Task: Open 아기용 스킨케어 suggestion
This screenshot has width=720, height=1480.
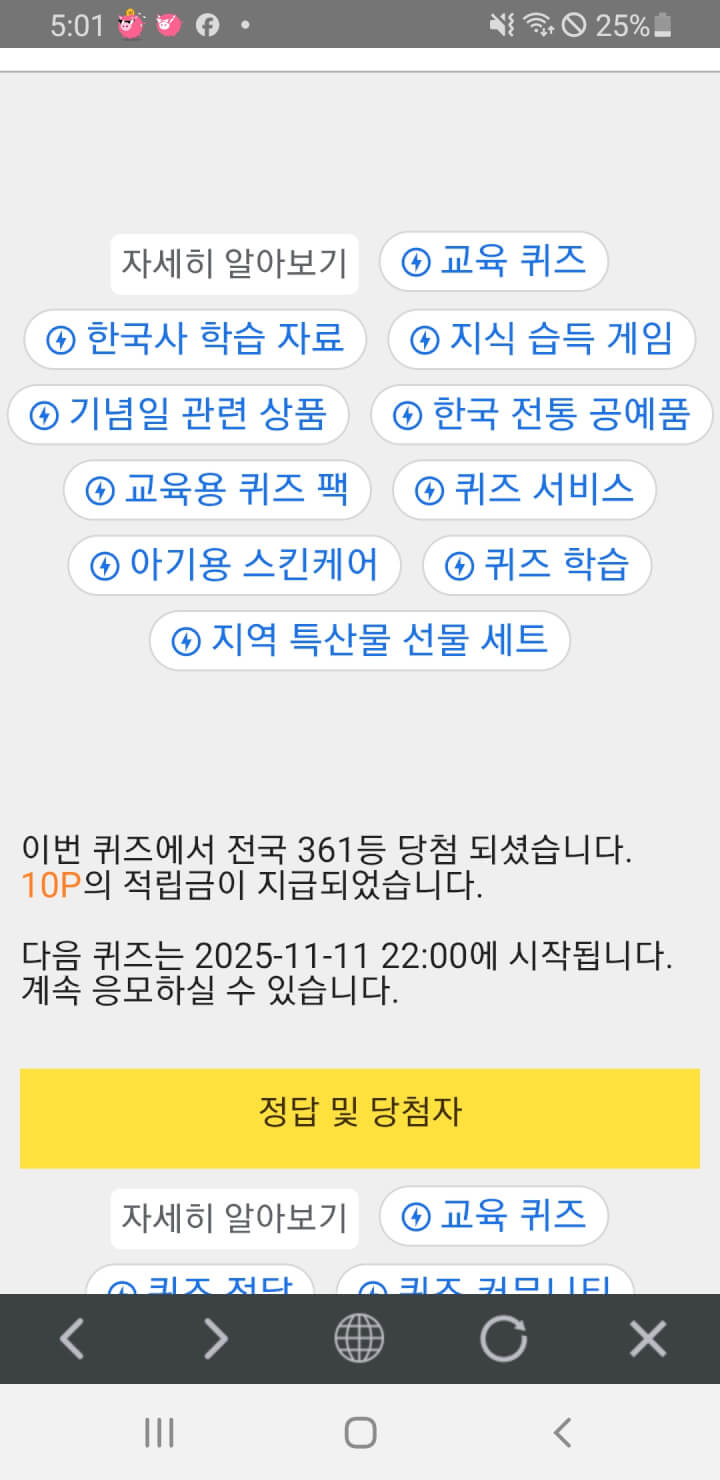Action: click(234, 565)
